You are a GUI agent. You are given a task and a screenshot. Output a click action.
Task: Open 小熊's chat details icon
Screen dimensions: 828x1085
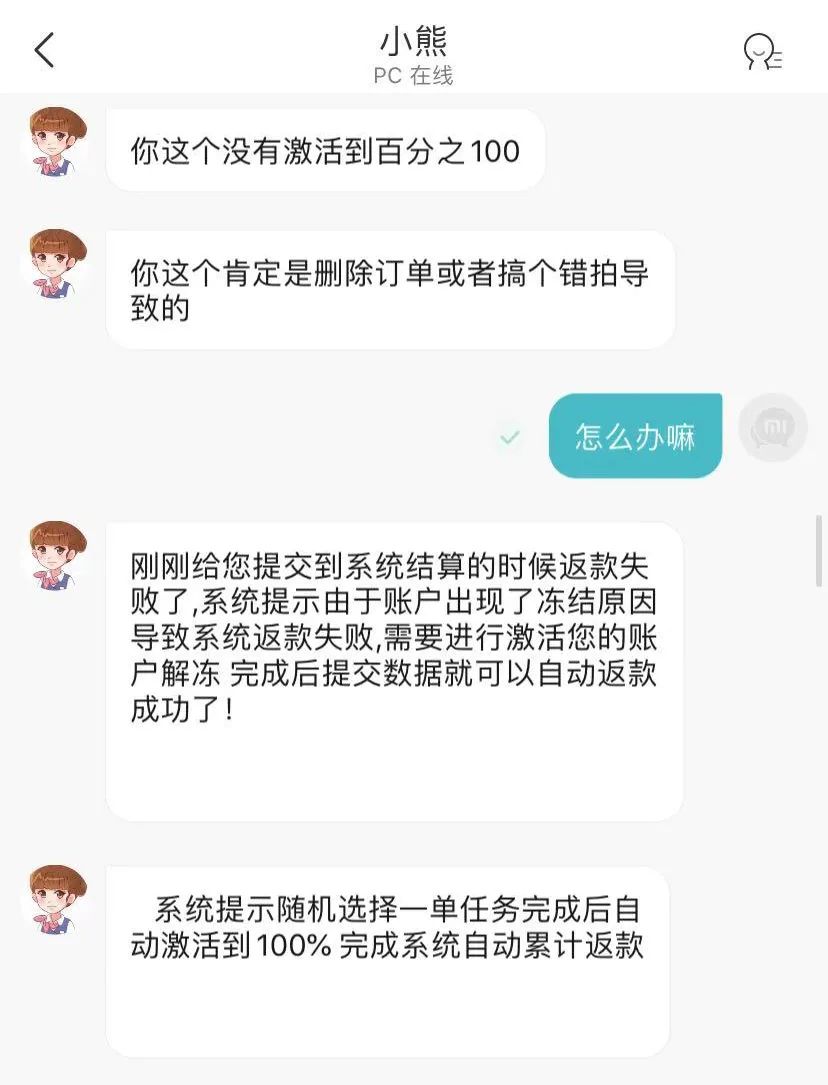(762, 51)
